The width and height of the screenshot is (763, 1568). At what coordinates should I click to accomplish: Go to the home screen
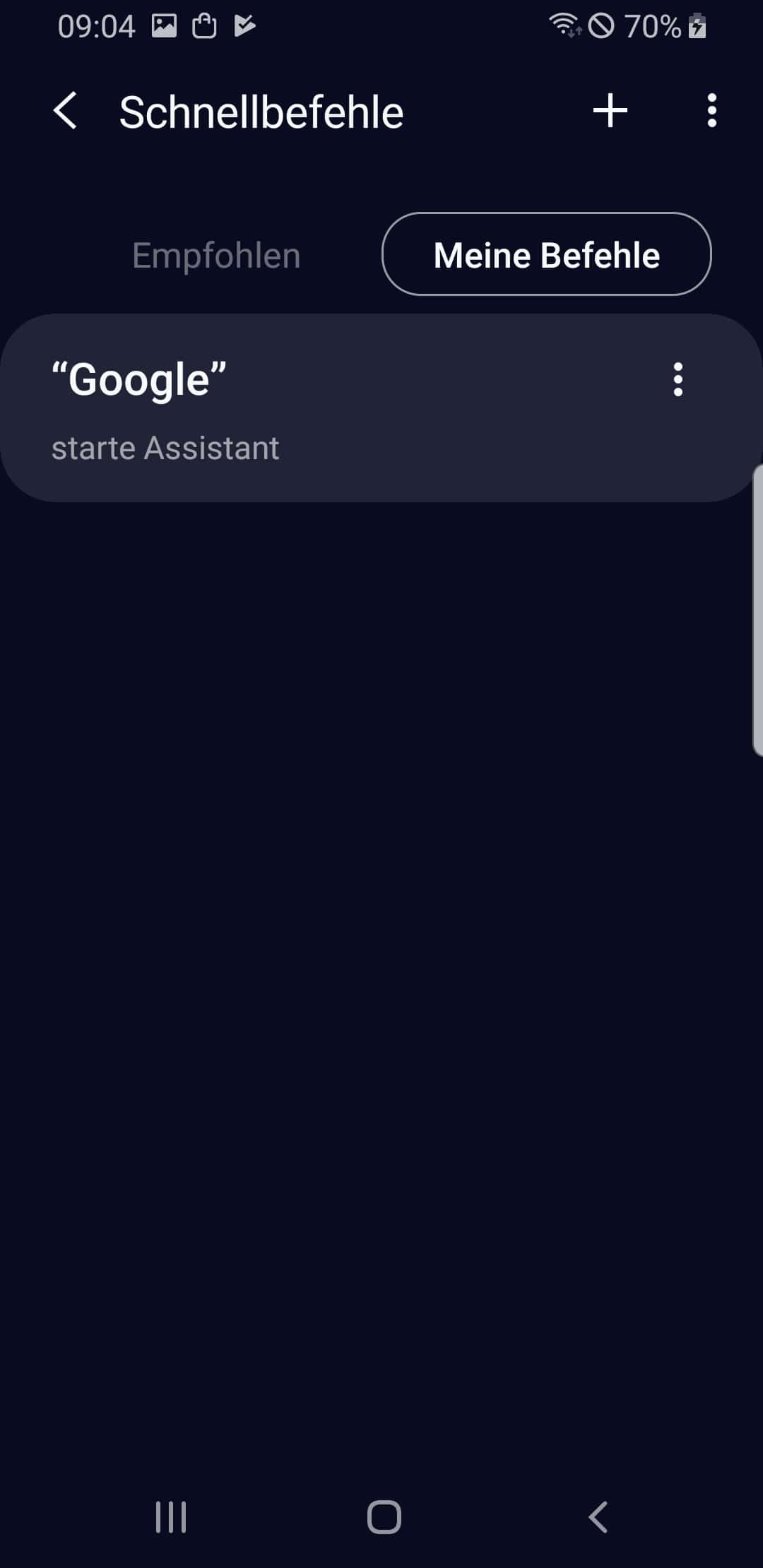point(384,1516)
